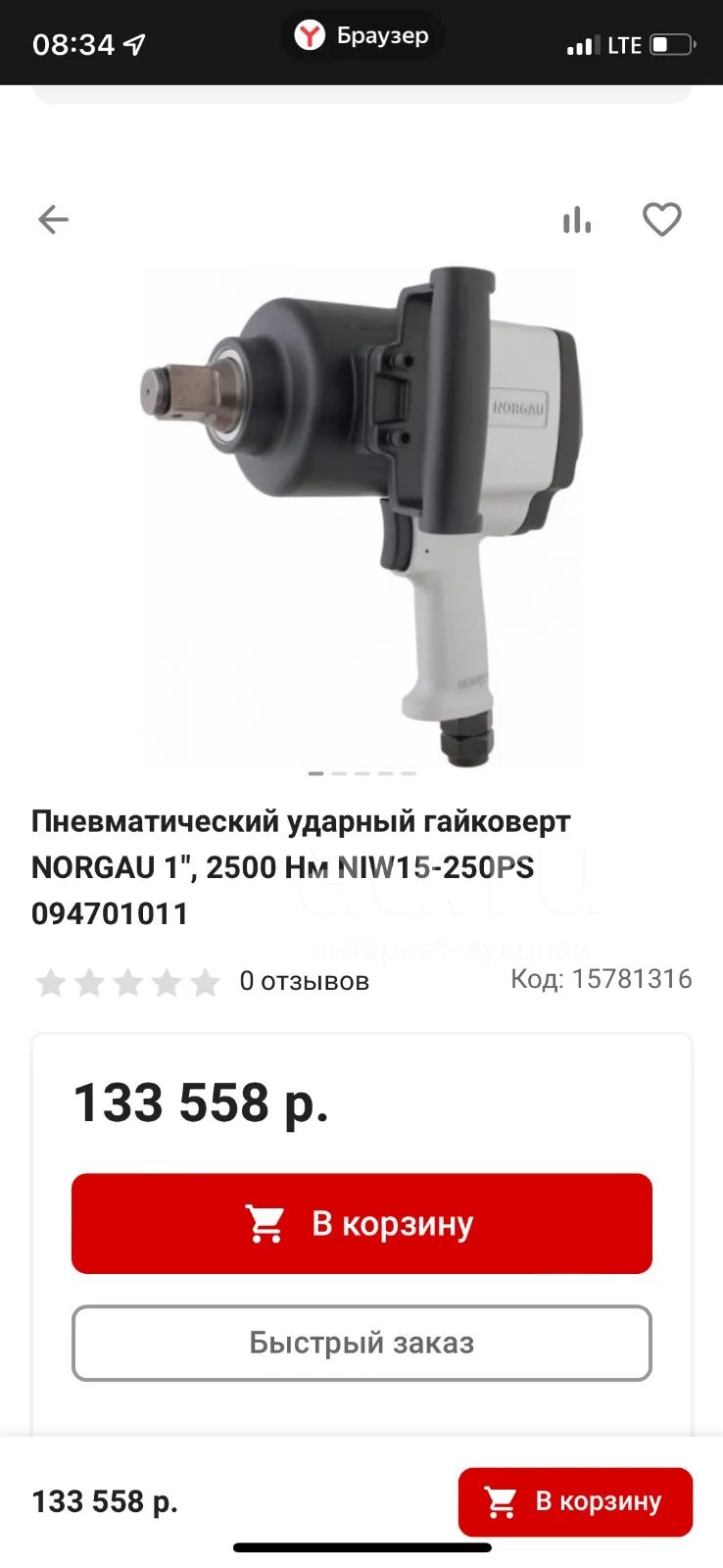Tap the image gallery page indicator dots
723x1568 pixels.
pyautogui.click(x=361, y=773)
